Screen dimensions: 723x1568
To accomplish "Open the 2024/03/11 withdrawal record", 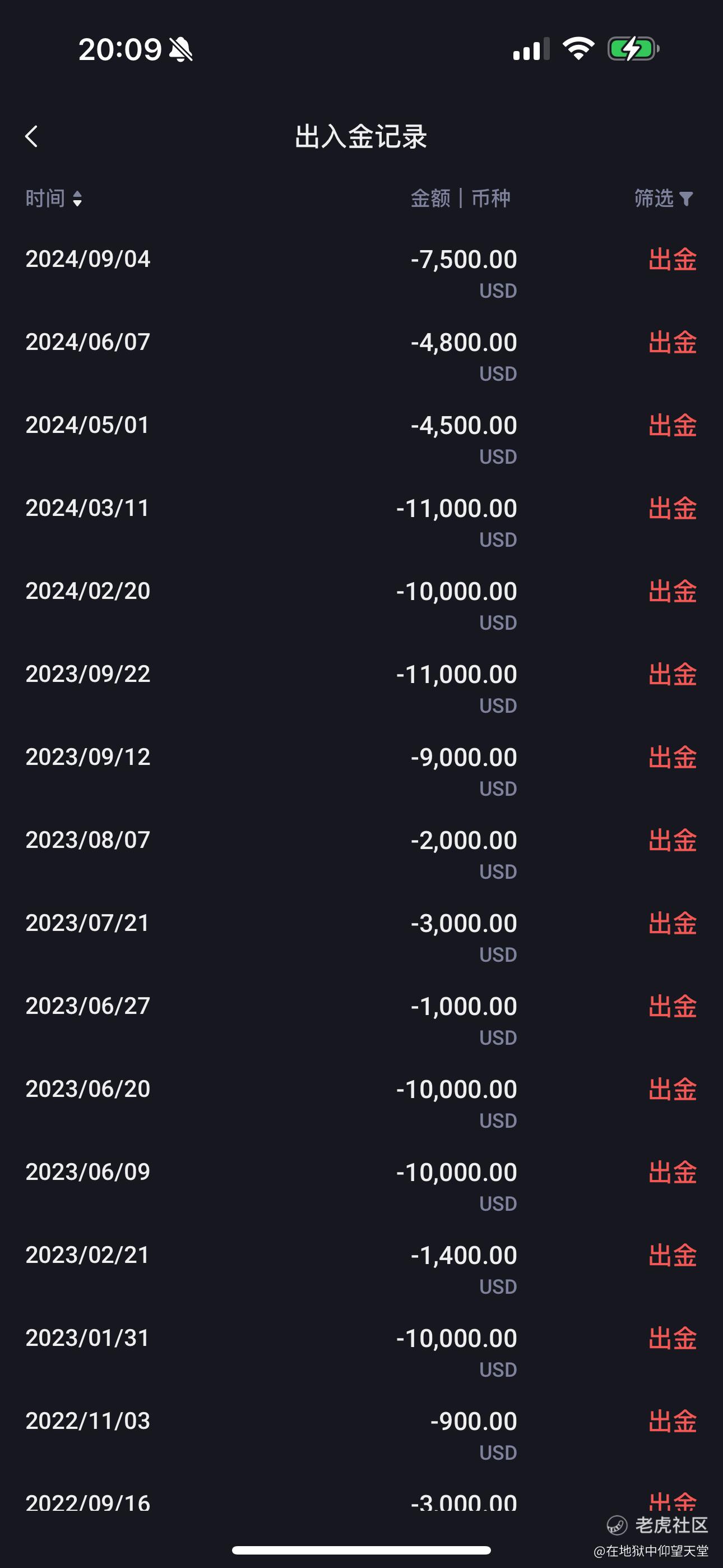I will point(361,523).
